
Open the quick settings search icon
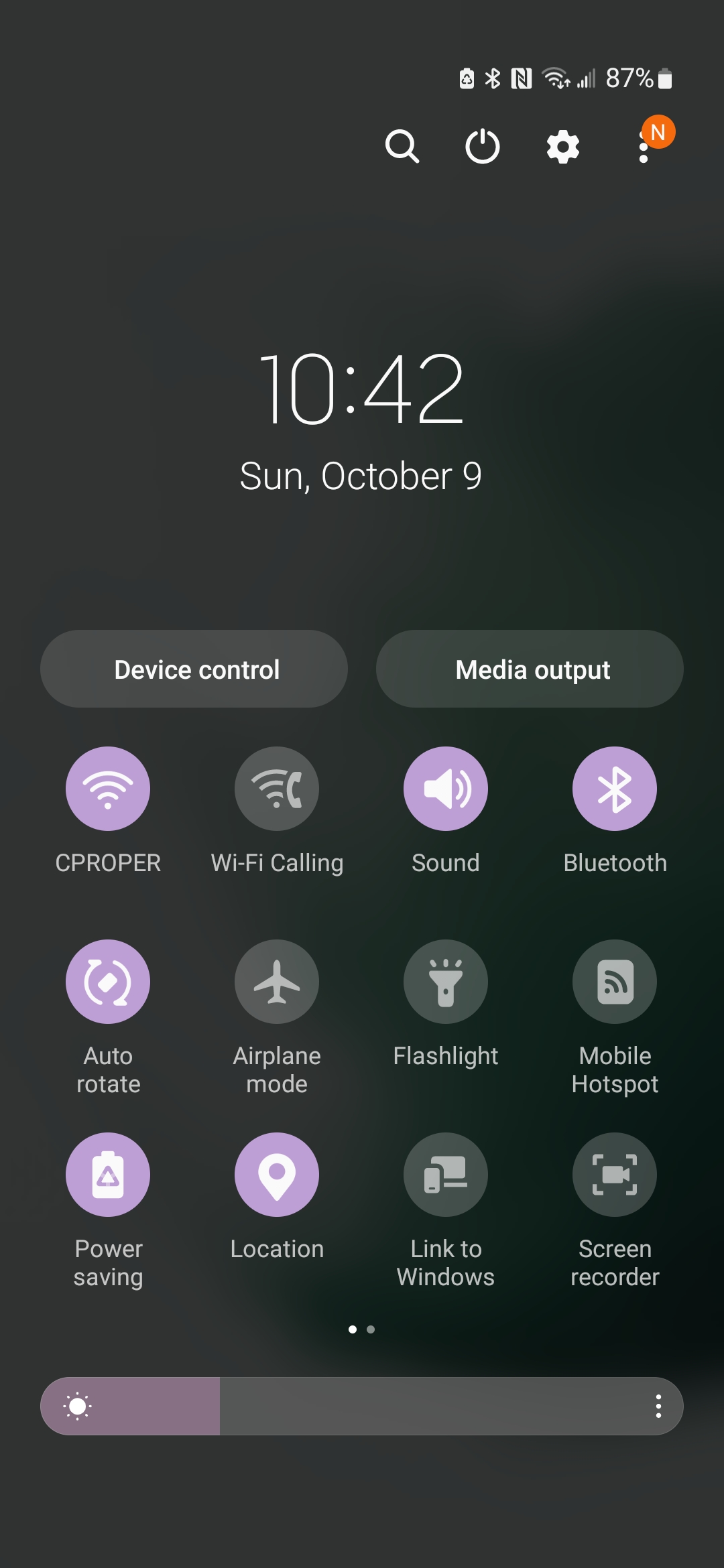pyautogui.click(x=402, y=147)
